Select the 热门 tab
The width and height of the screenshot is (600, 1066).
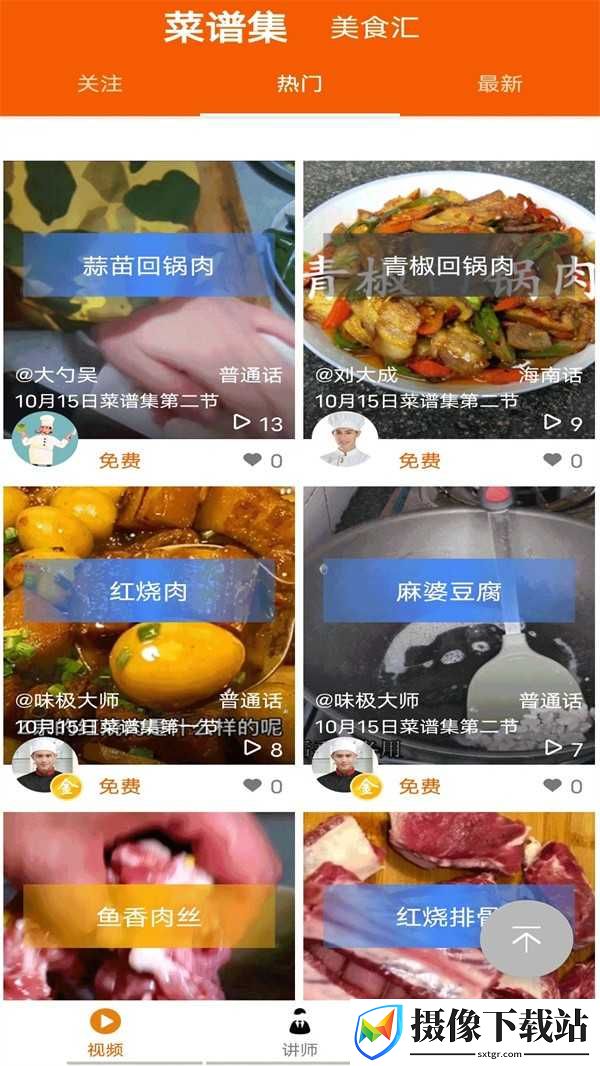(x=300, y=84)
